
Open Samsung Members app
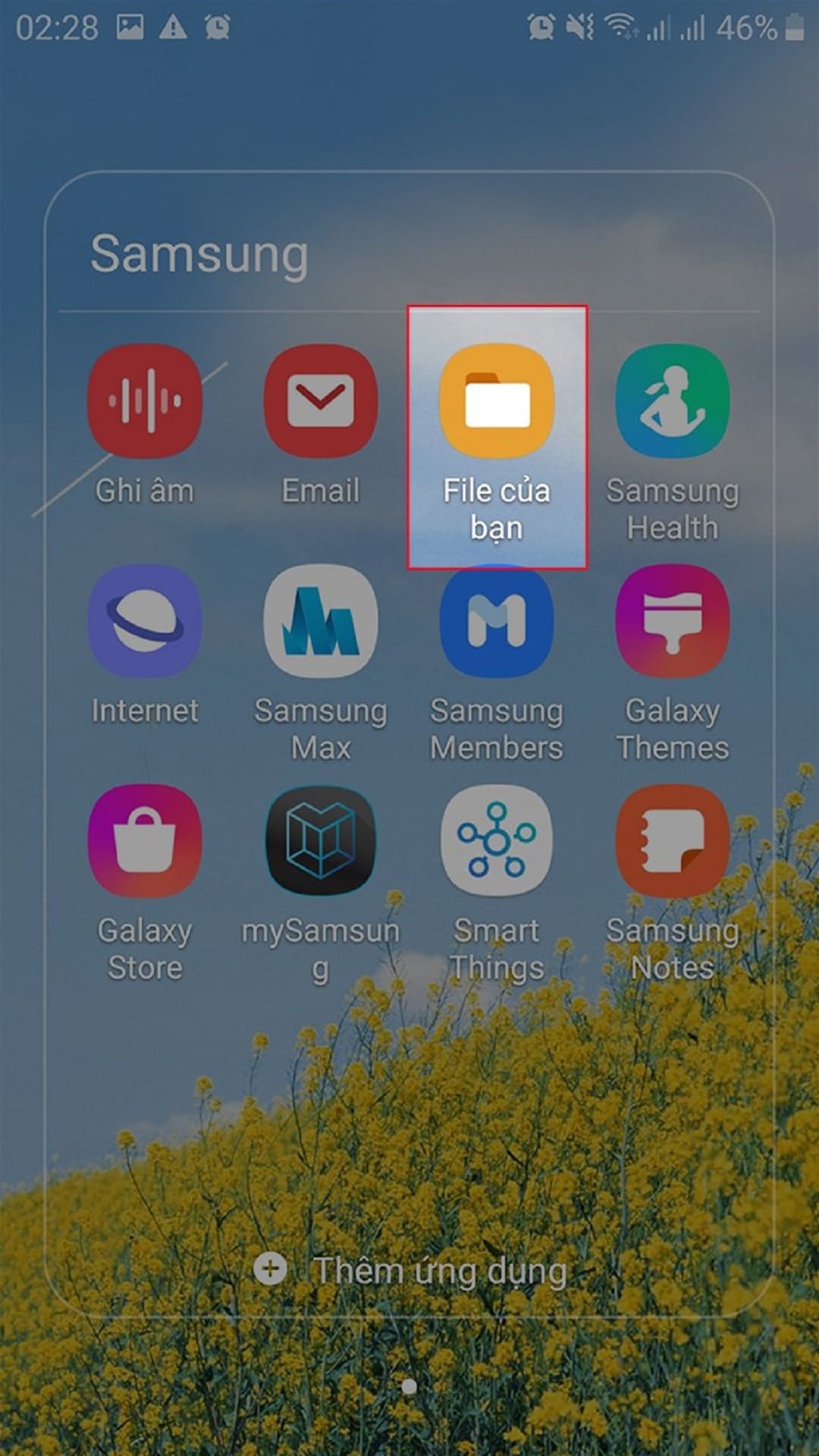(497, 621)
